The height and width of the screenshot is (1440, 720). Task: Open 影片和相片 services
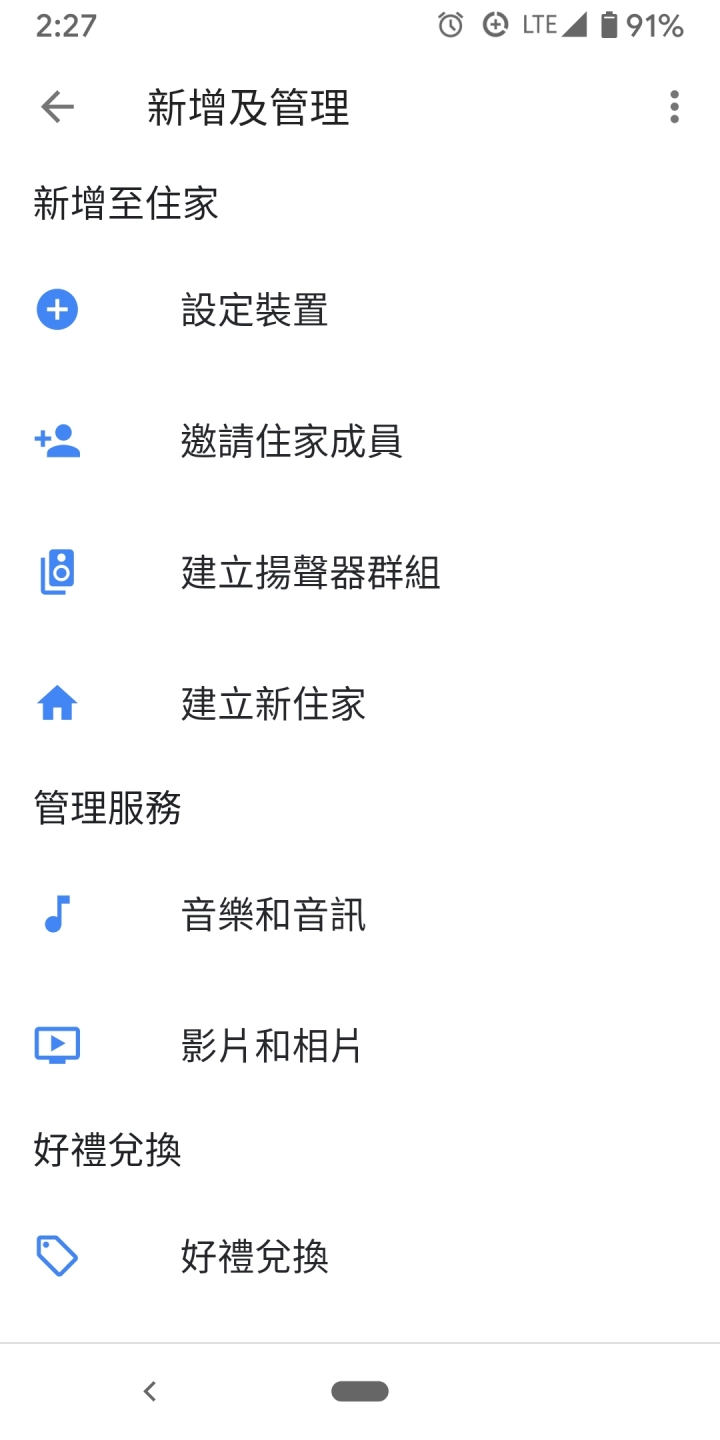[x=360, y=1046]
